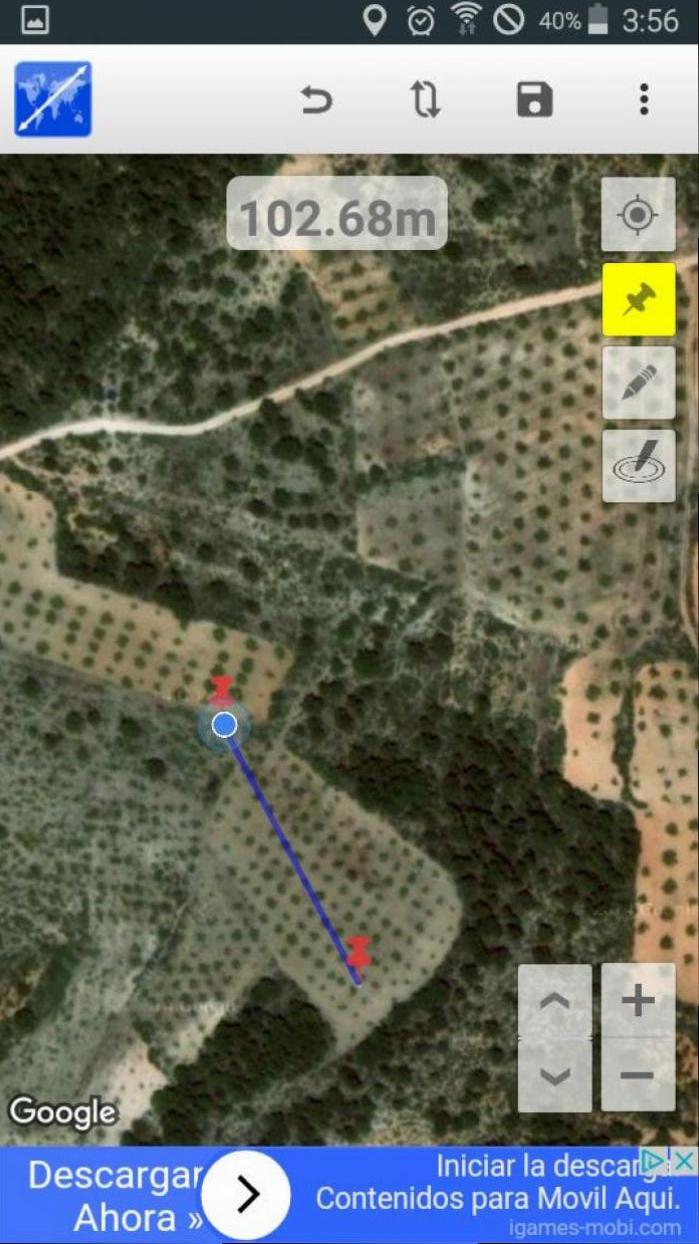The width and height of the screenshot is (699, 1244).
Task: Tap the app's world map icon
Action: (53, 99)
